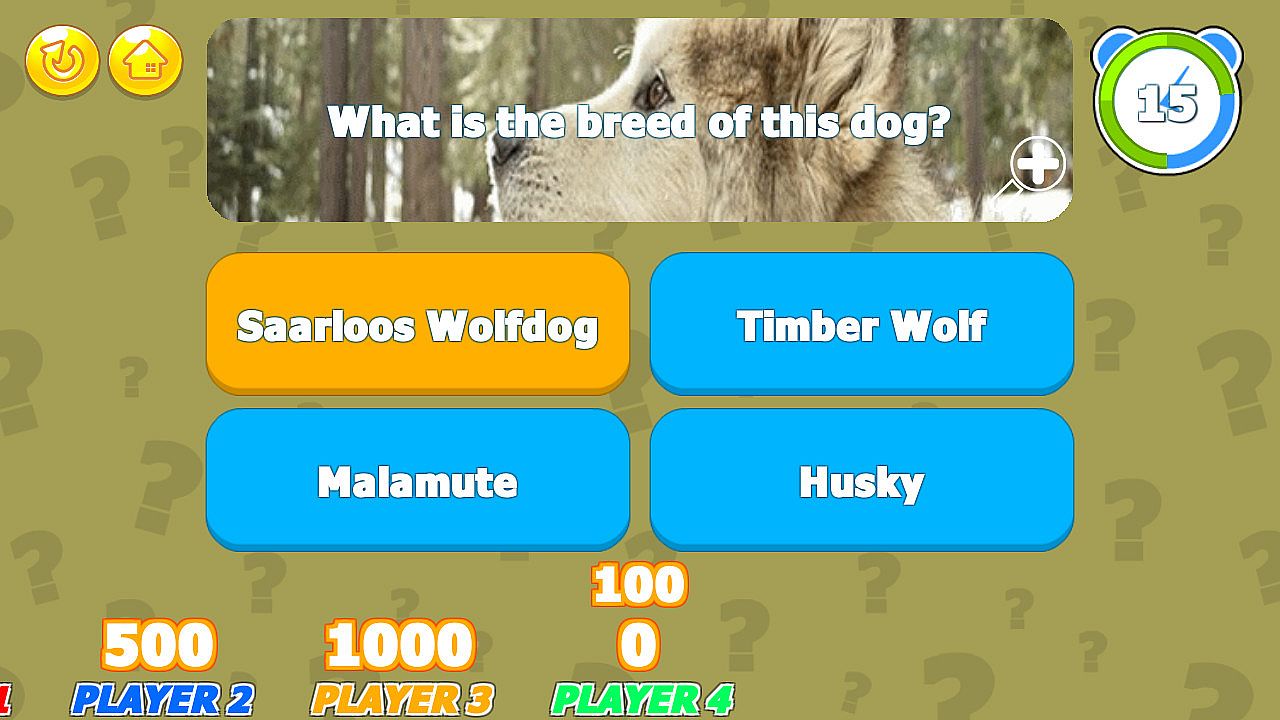The width and height of the screenshot is (1280, 720).
Task: Answer with Husky
Action: coord(861,479)
